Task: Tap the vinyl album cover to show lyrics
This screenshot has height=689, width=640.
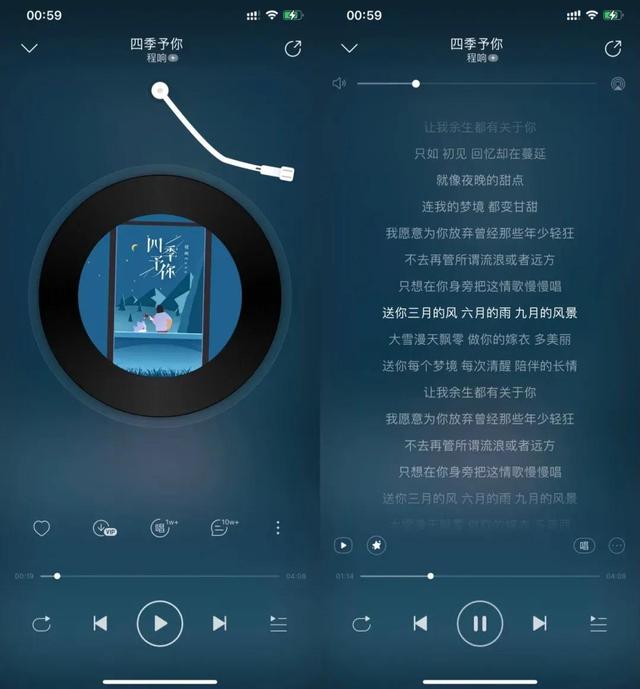Action: click(160, 295)
